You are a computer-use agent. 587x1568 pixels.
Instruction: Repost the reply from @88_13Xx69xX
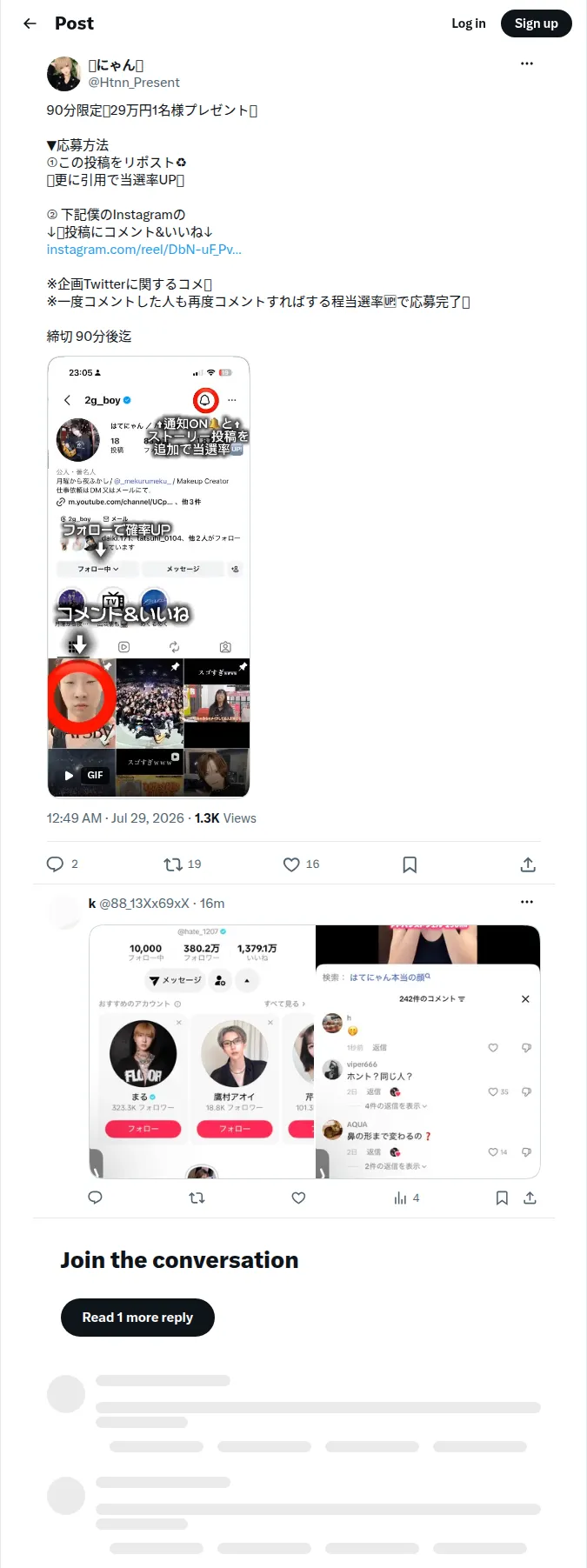[197, 1198]
